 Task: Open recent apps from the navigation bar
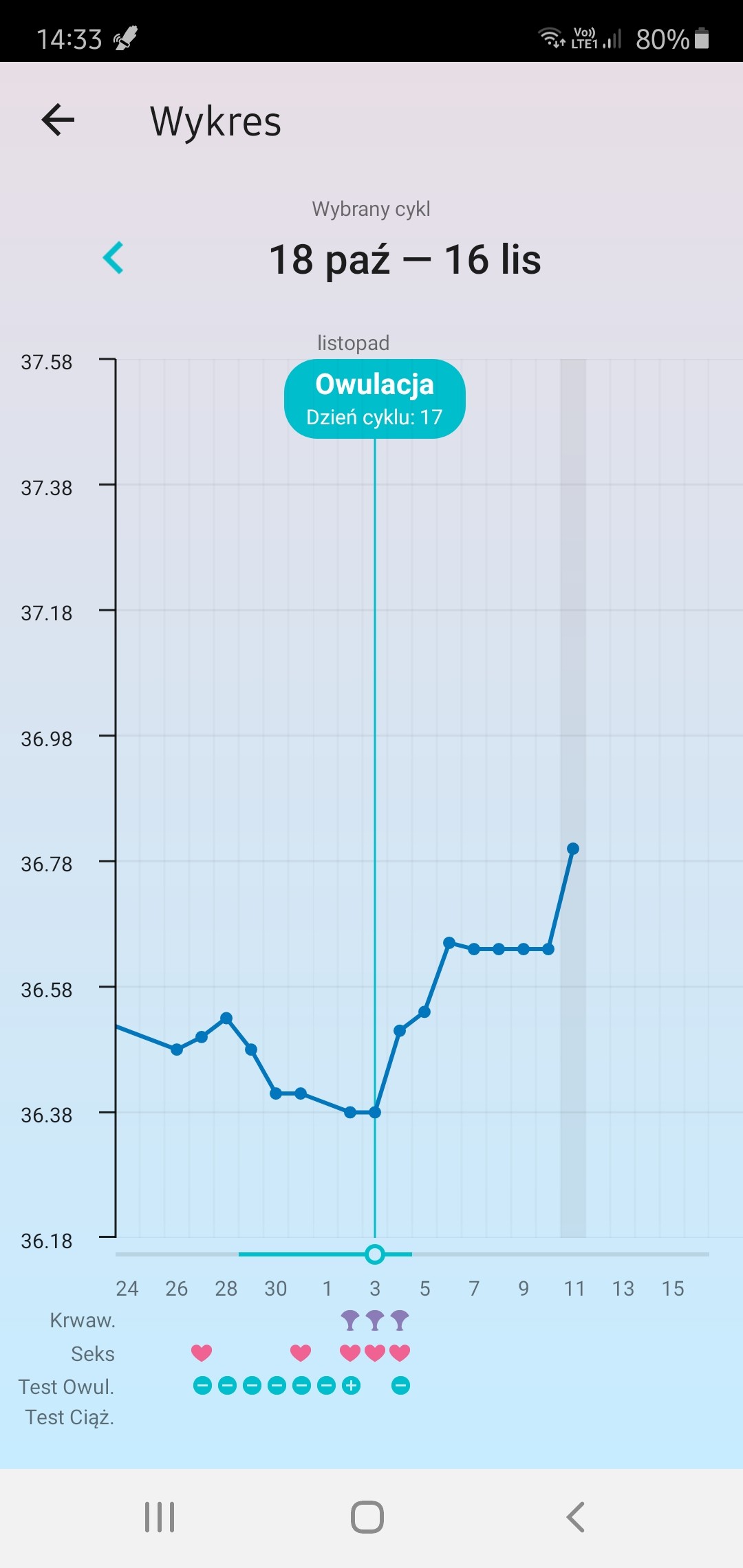[160, 1516]
